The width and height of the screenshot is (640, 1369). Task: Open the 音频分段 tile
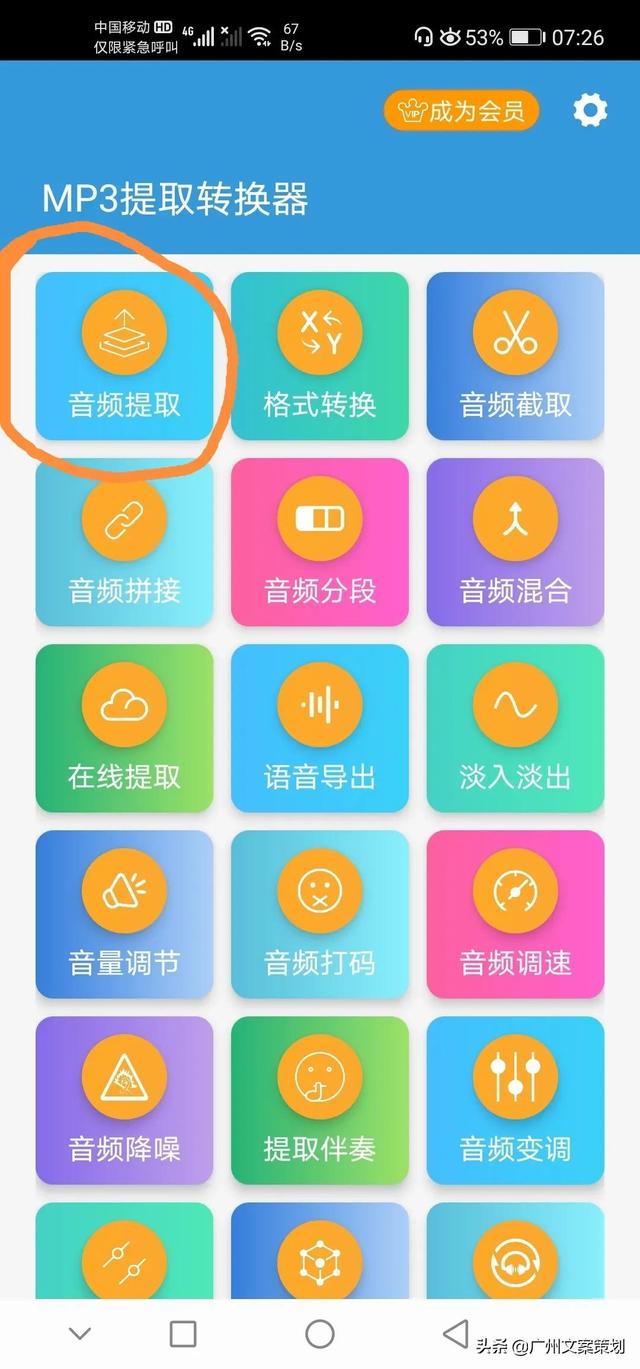point(320,542)
